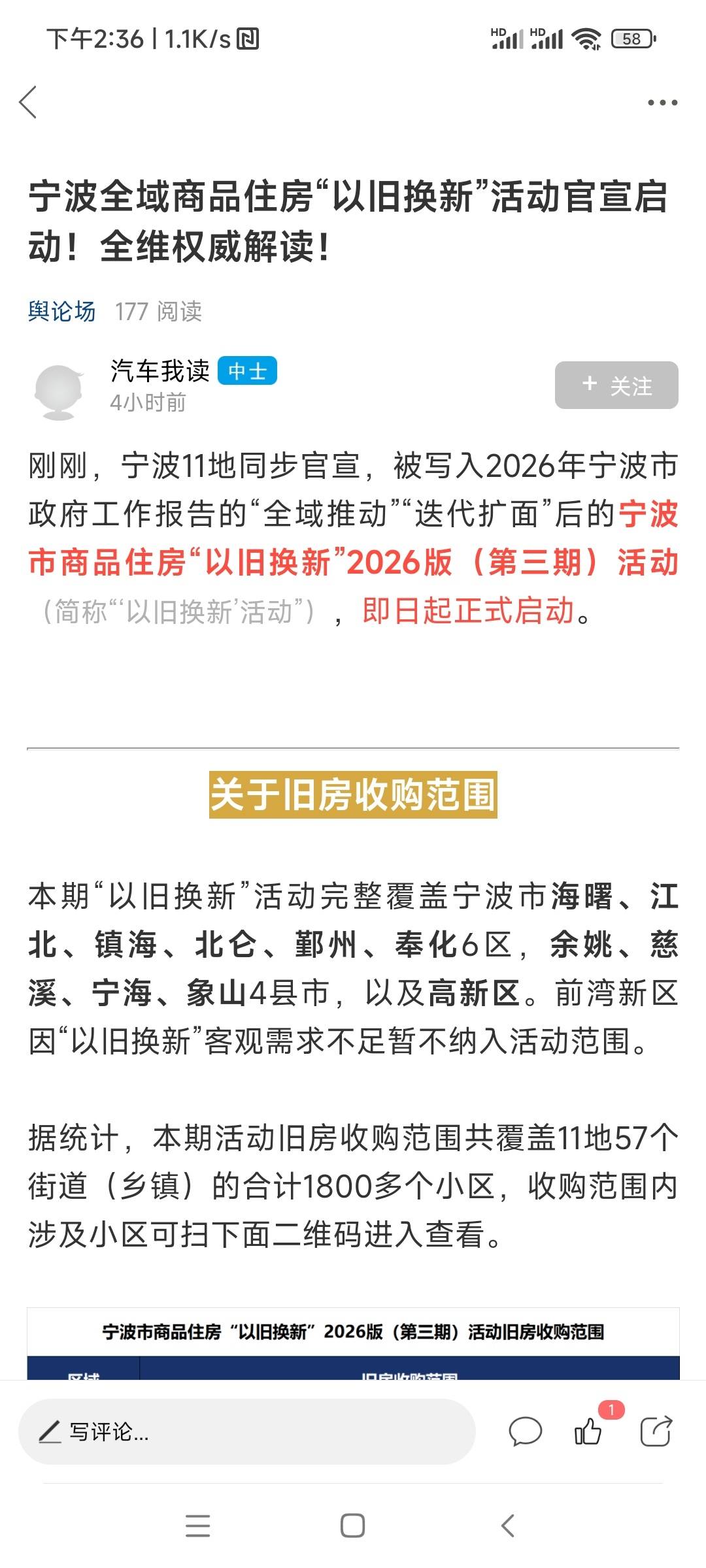Go back using the top-left arrow

(x=28, y=103)
